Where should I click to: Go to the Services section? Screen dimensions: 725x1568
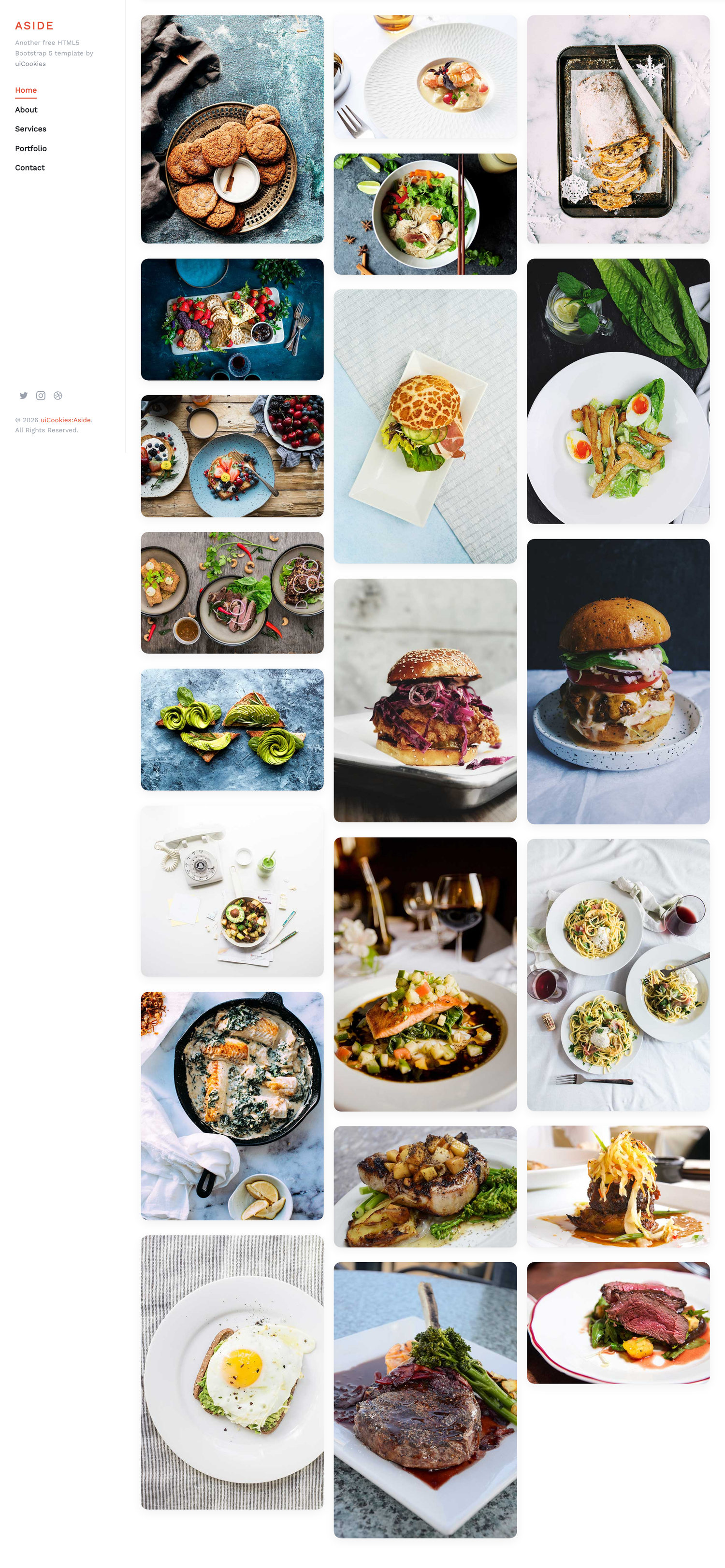30,129
